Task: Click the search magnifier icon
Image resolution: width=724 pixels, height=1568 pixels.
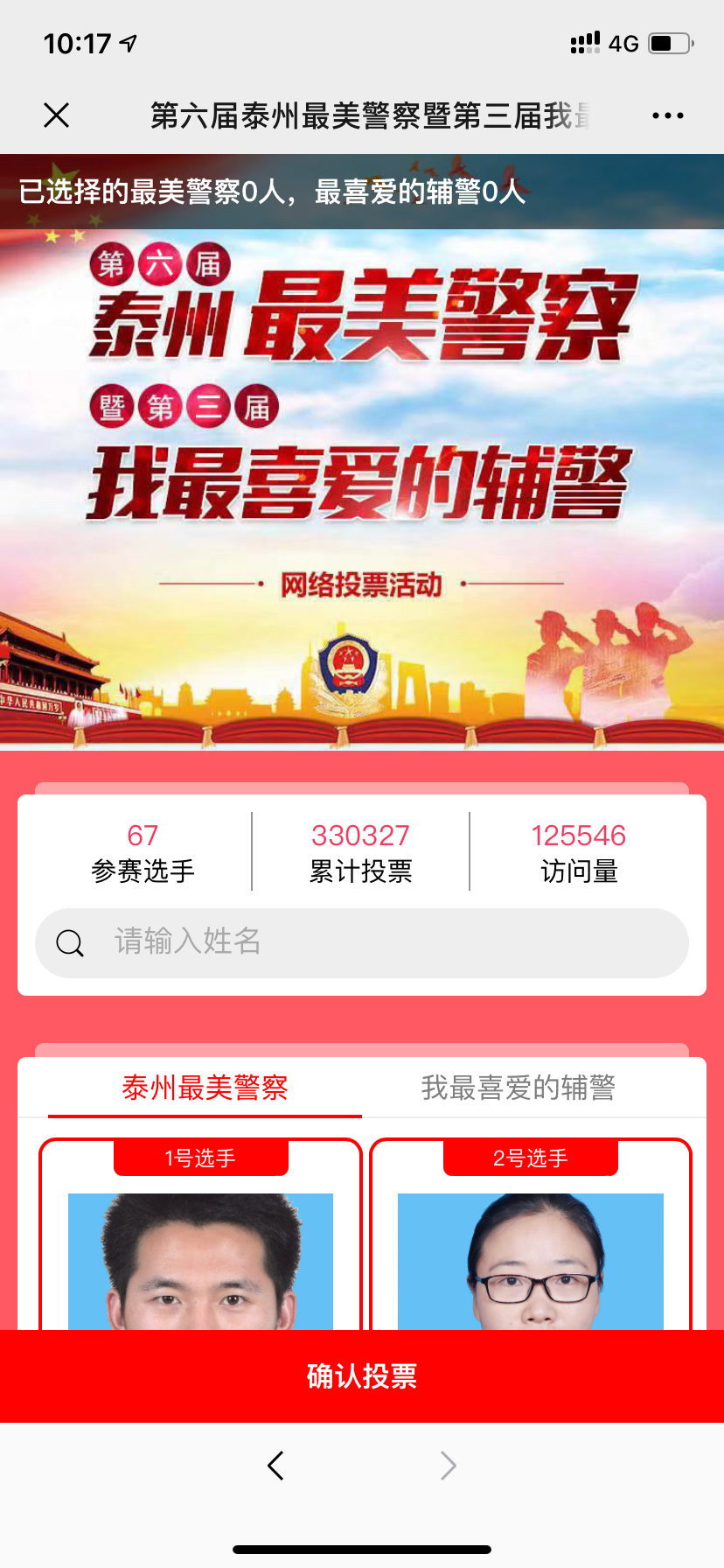Action: pos(69,943)
